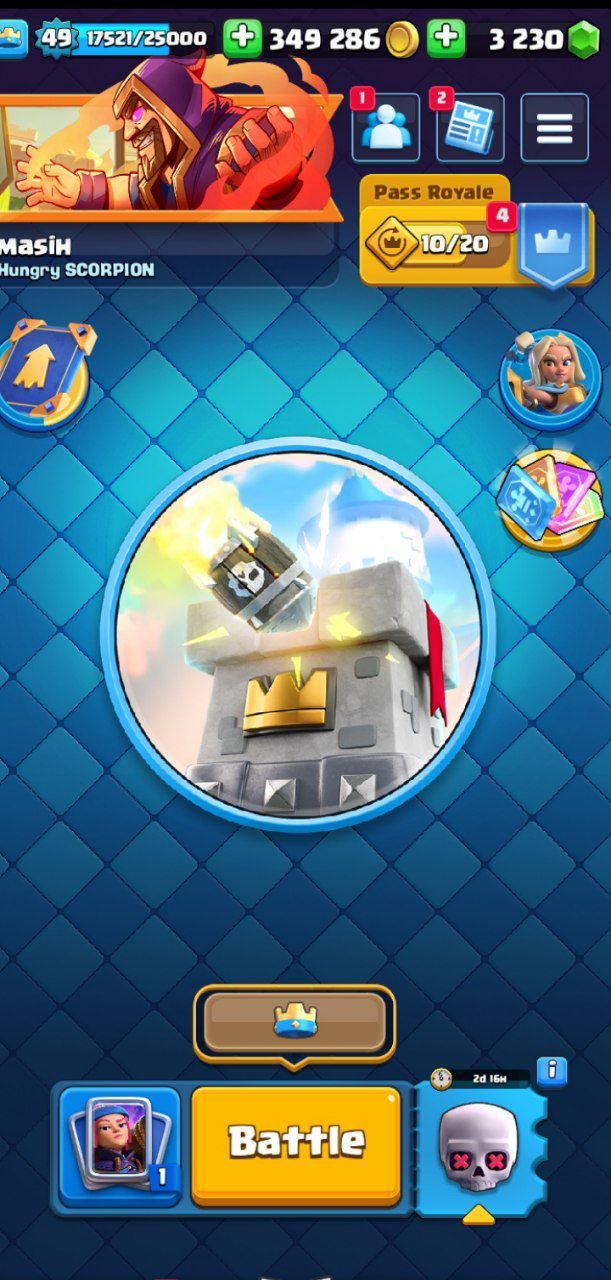View king level experience badge
This screenshot has width=611, height=1280.
point(58,39)
